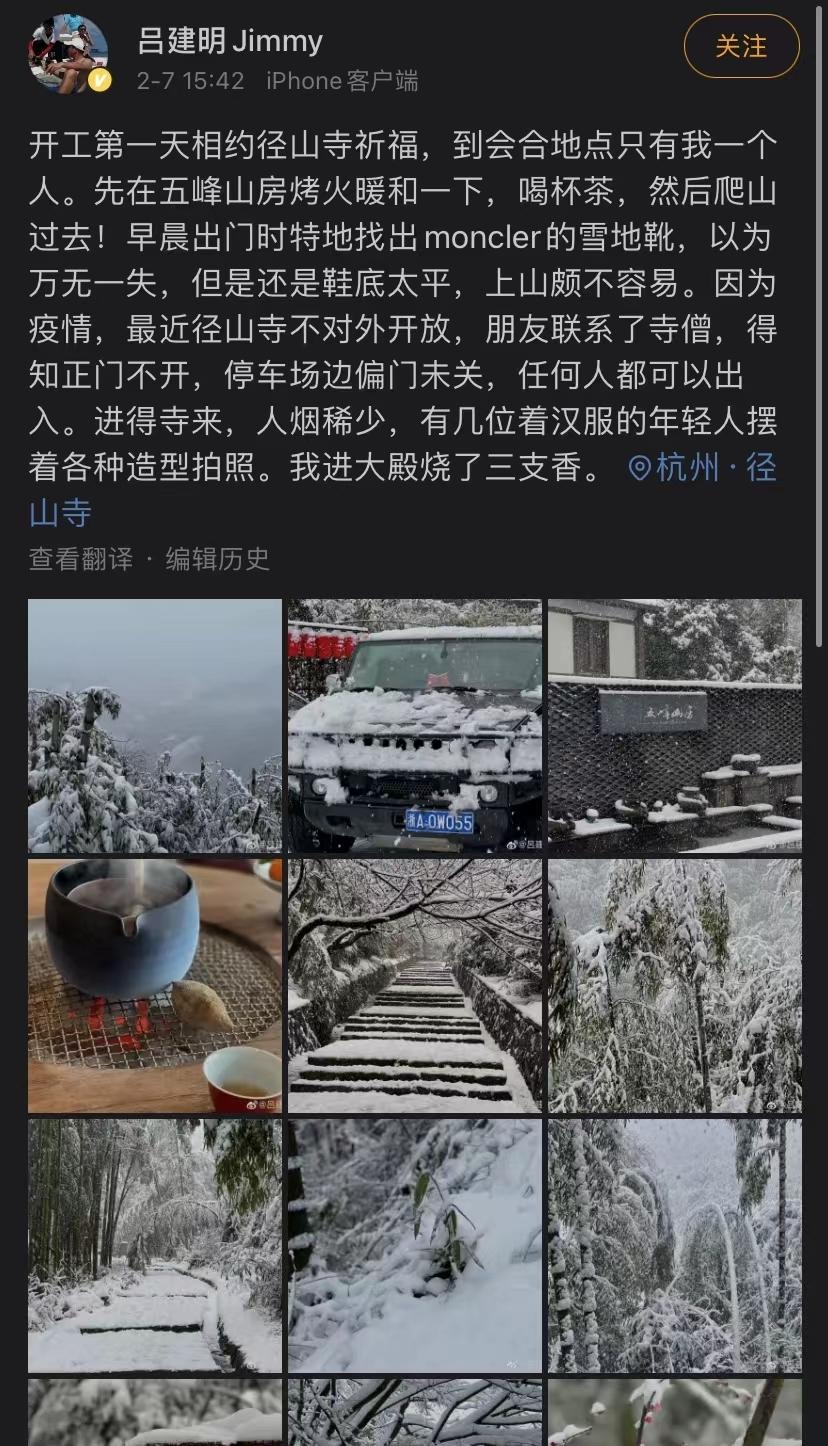Open the 杭州·径山寺 location link
This screenshot has height=1446, width=828.
[x=702, y=467]
